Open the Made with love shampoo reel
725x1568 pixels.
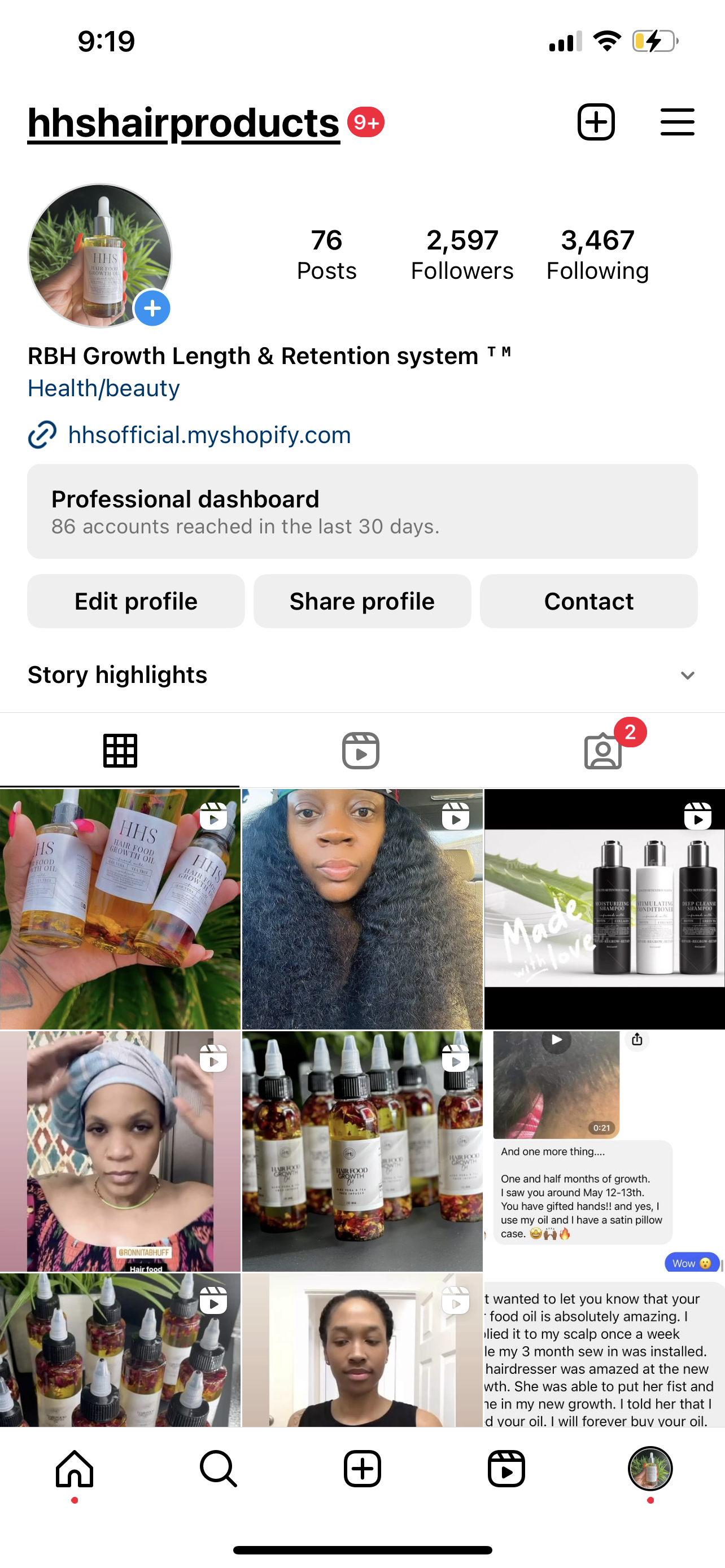pyautogui.click(x=605, y=909)
